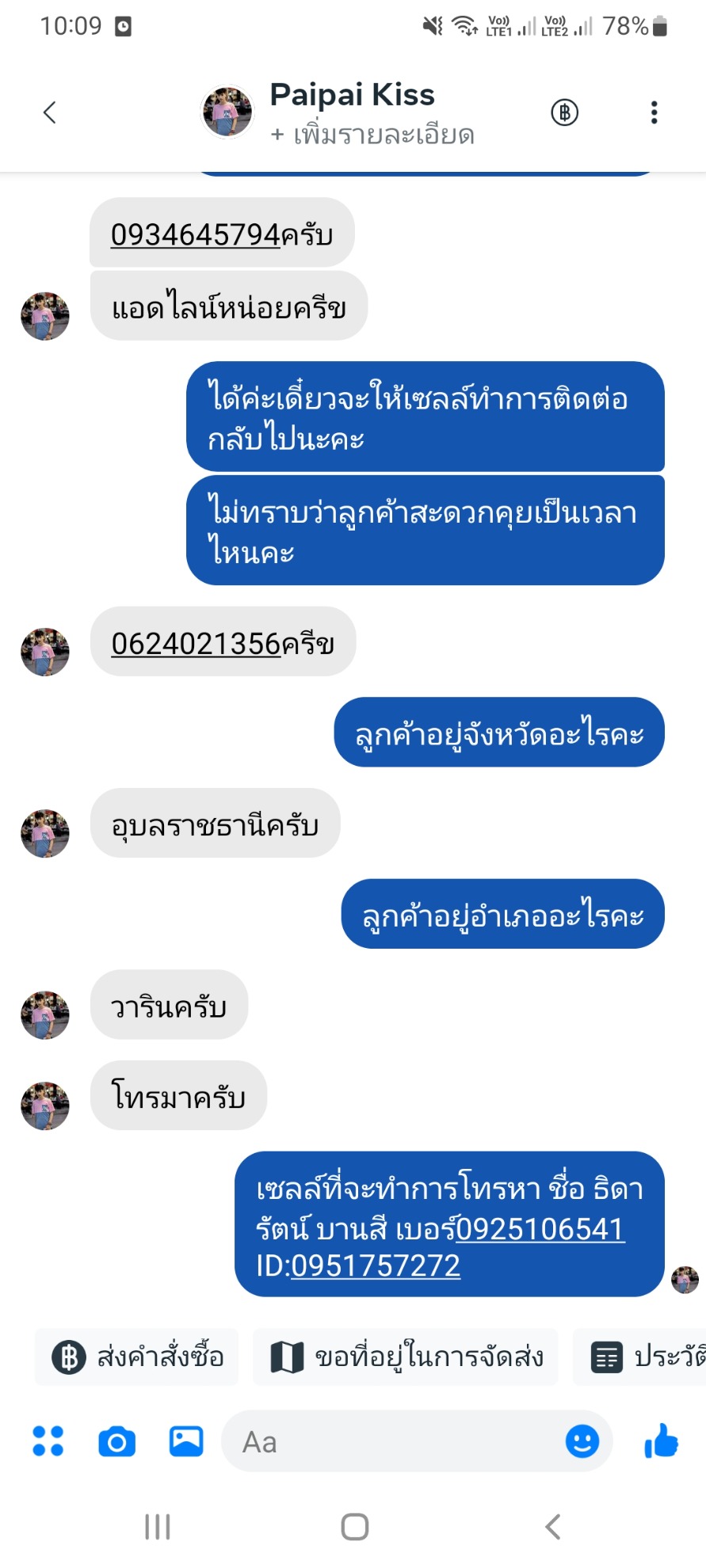The height and width of the screenshot is (1568, 706).
Task: Open the three-dot overflow menu
Action: pos(654,112)
